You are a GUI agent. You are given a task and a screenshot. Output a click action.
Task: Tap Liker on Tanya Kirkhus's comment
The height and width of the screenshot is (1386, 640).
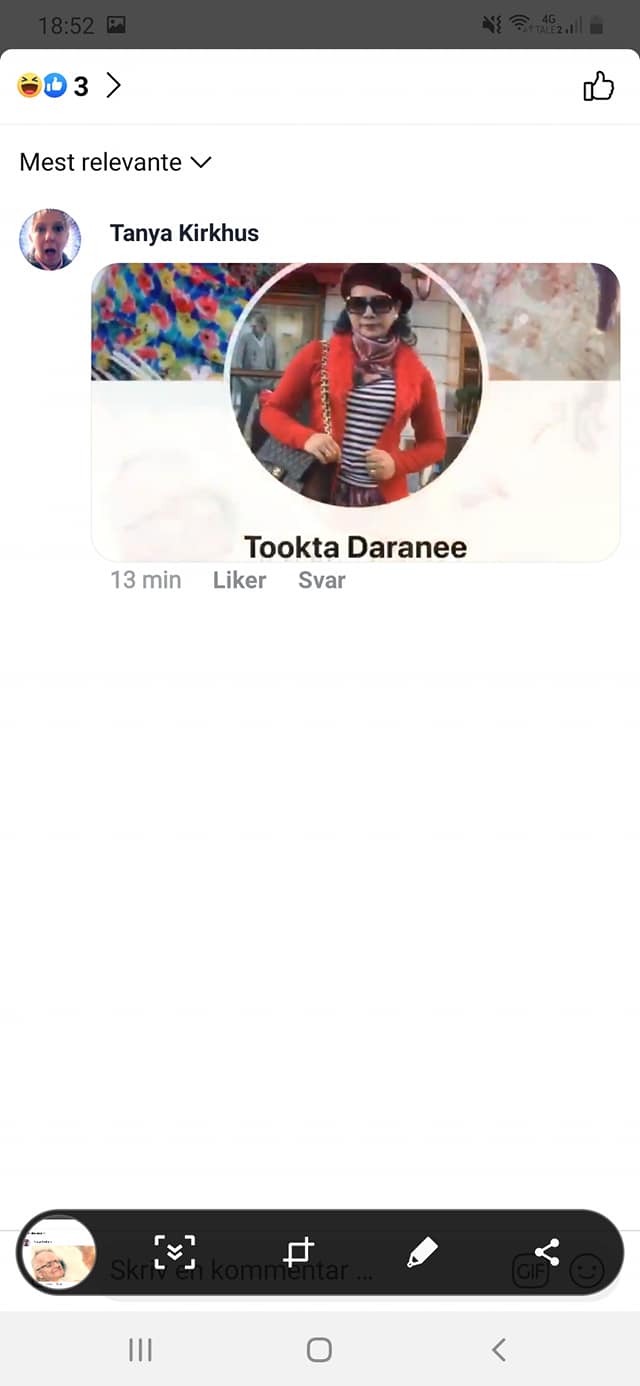pos(239,580)
